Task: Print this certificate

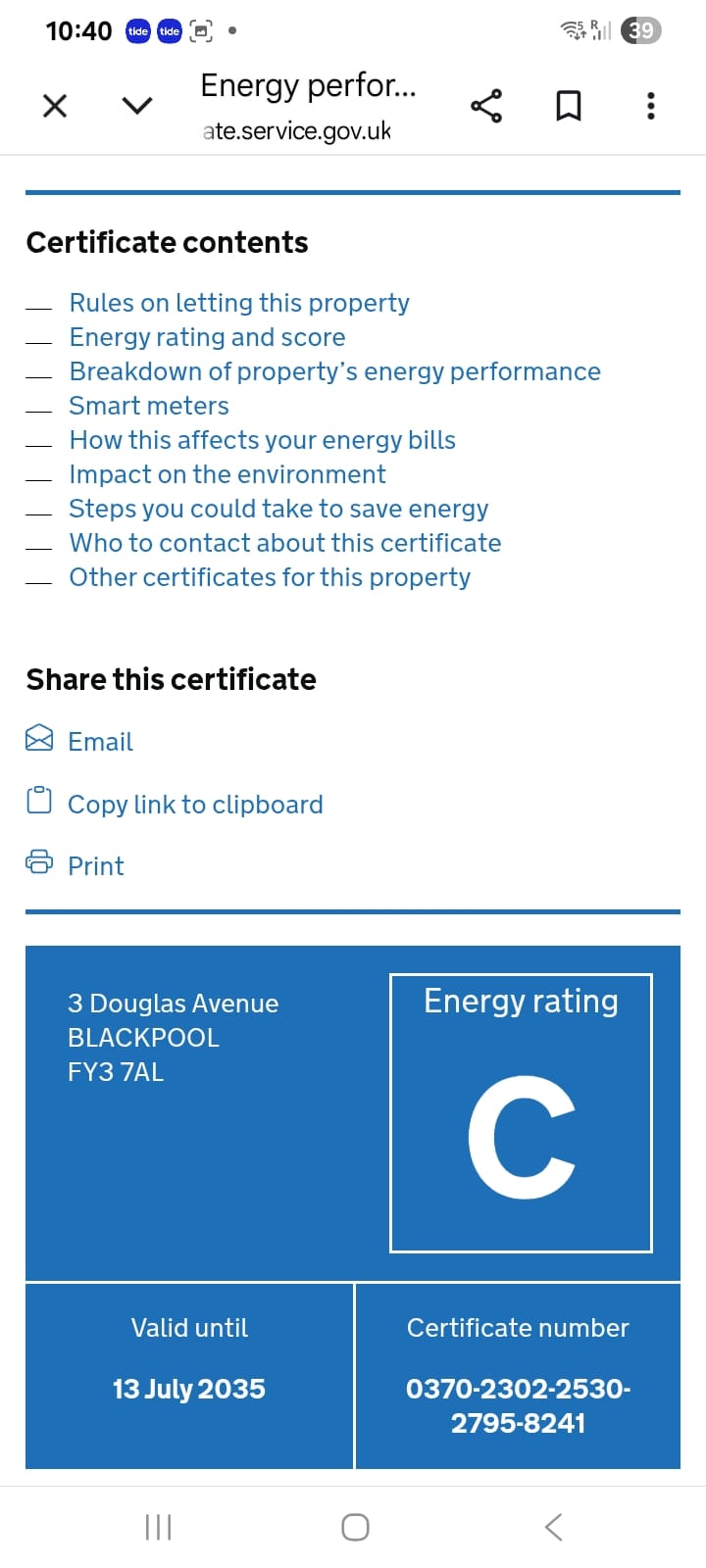Action: tap(96, 866)
